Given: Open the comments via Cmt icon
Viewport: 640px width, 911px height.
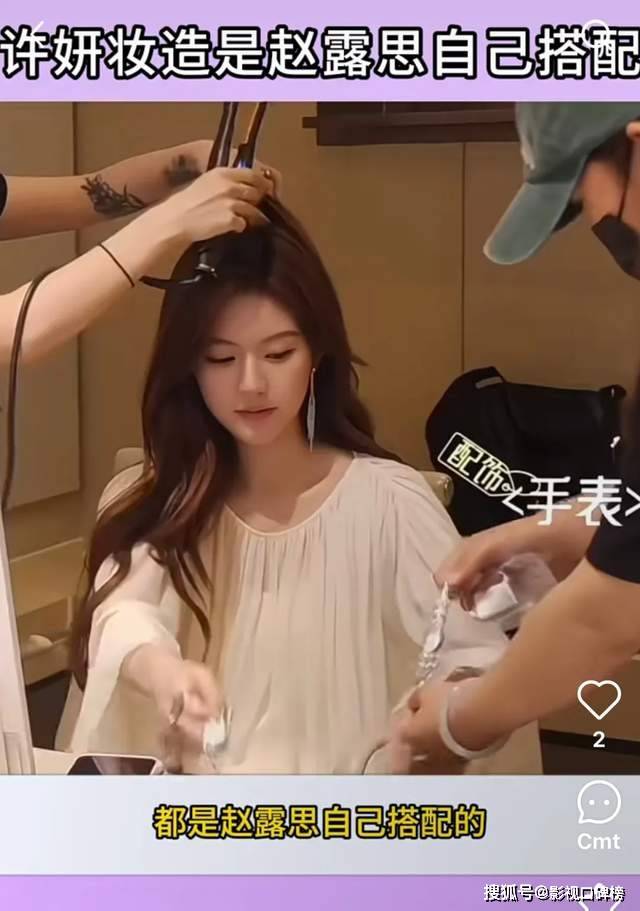Looking at the screenshot, I should tap(598, 804).
